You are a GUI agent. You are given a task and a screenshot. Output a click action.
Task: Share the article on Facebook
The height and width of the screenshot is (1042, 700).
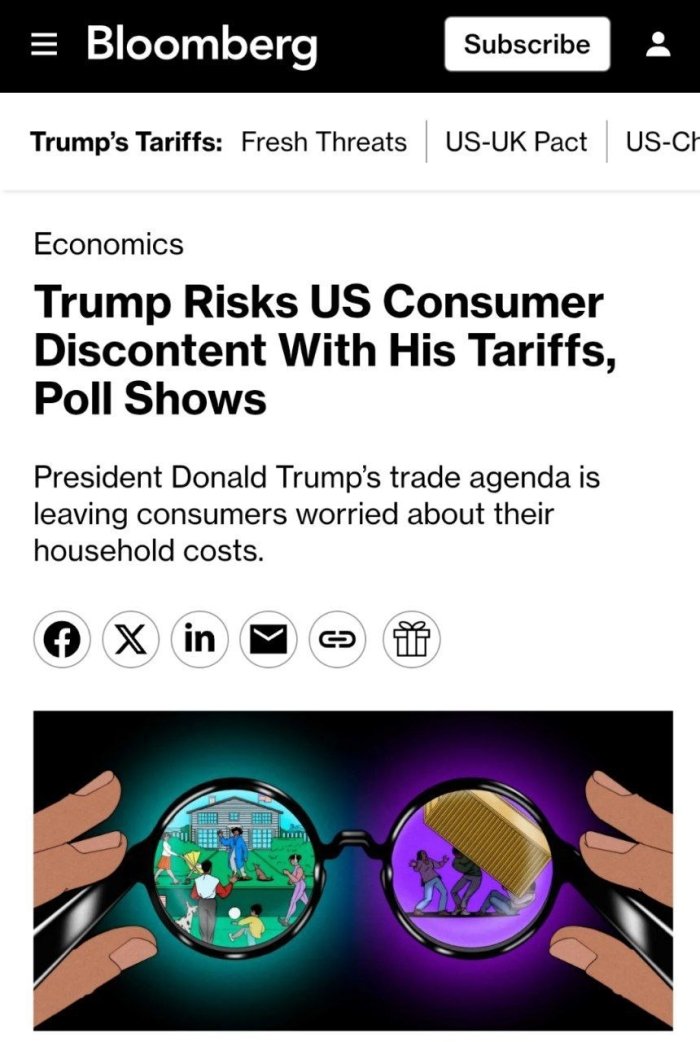63,639
